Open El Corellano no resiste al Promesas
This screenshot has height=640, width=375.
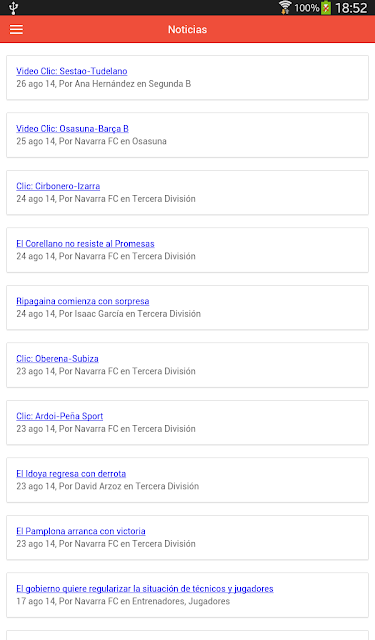(x=85, y=244)
